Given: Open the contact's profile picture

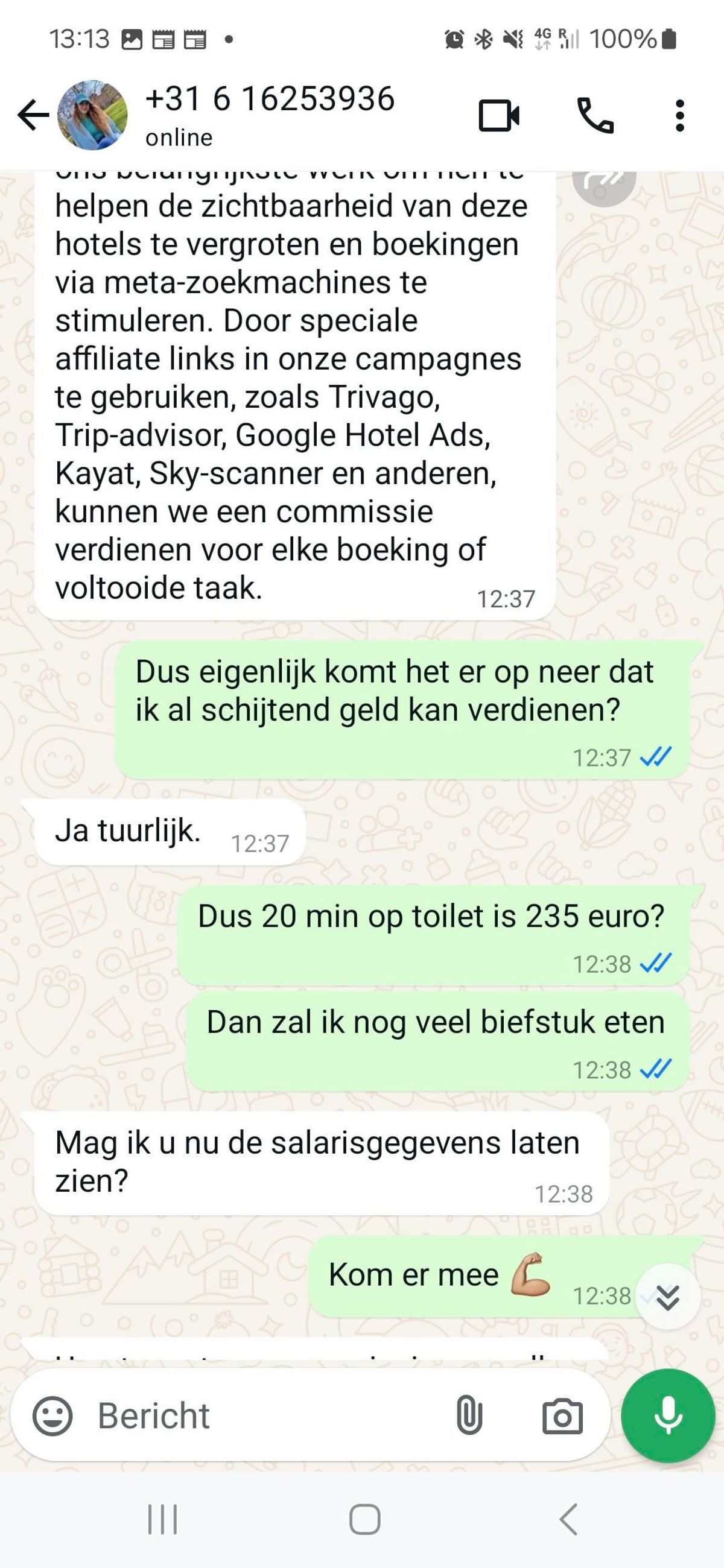Looking at the screenshot, I should (92, 115).
